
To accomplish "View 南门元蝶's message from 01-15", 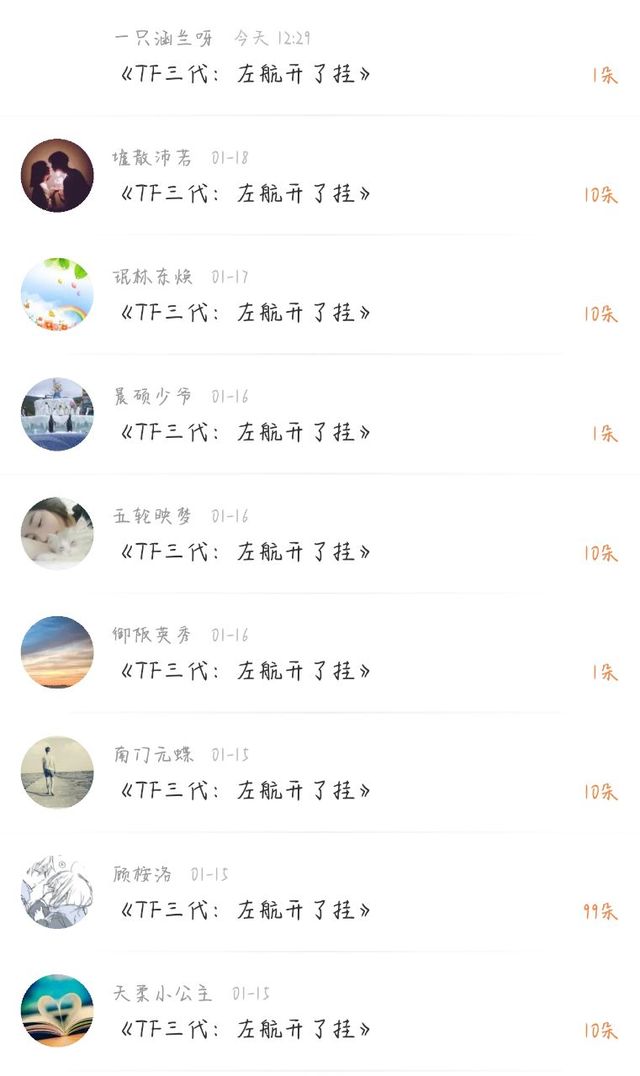I will [x=320, y=773].
